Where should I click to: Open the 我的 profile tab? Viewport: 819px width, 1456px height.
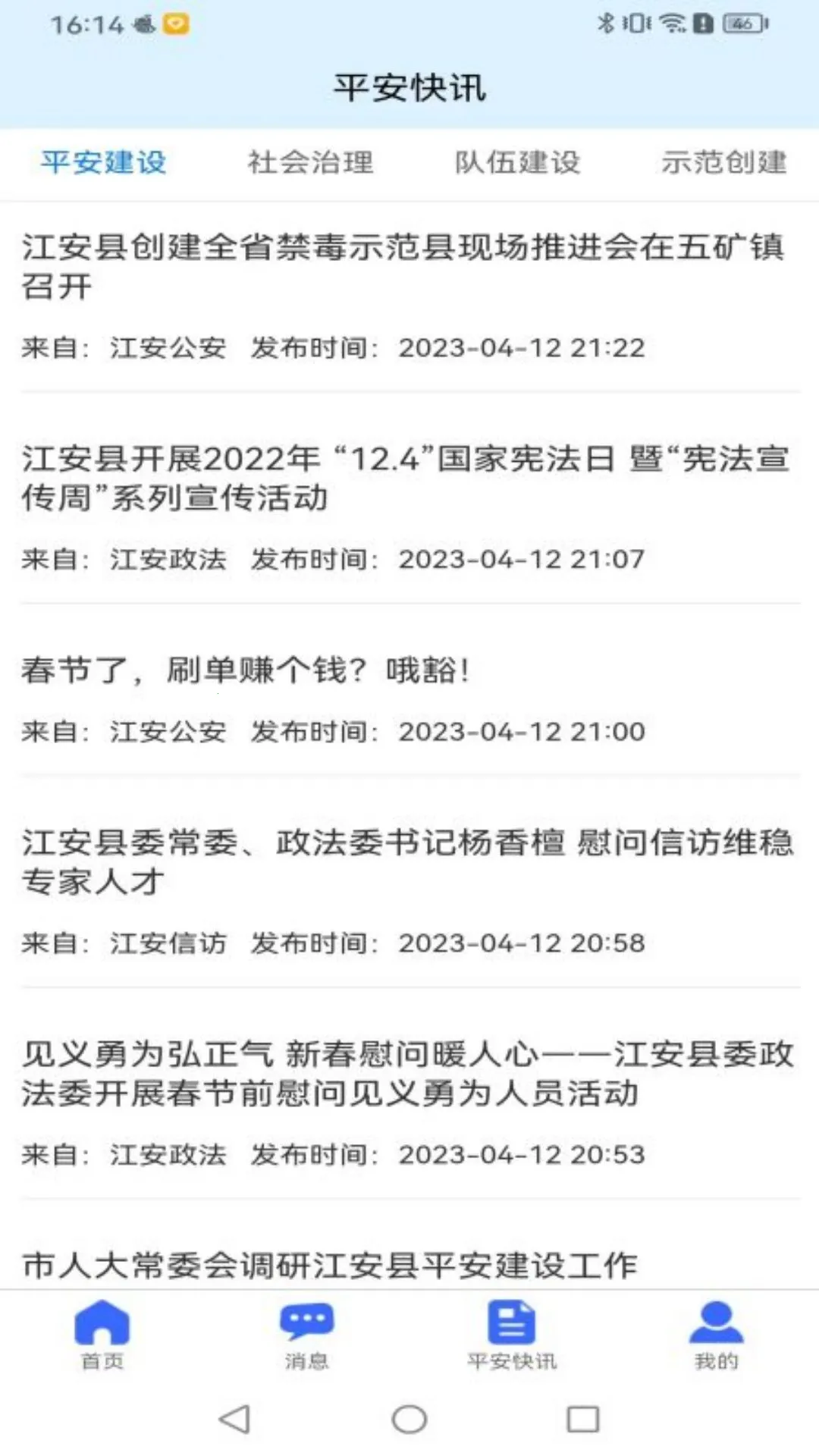pos(716,1335)
